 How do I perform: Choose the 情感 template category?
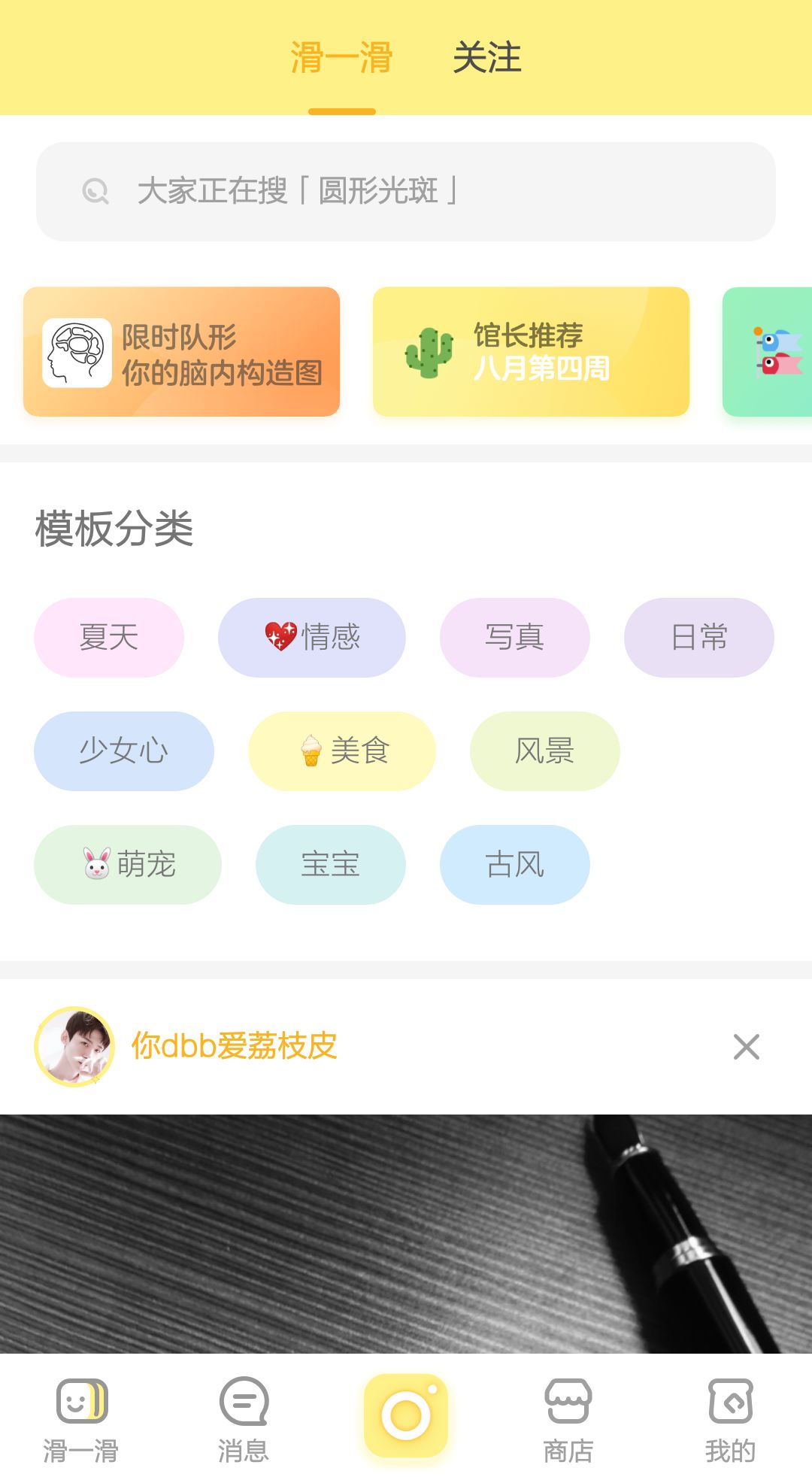[311, 637]
